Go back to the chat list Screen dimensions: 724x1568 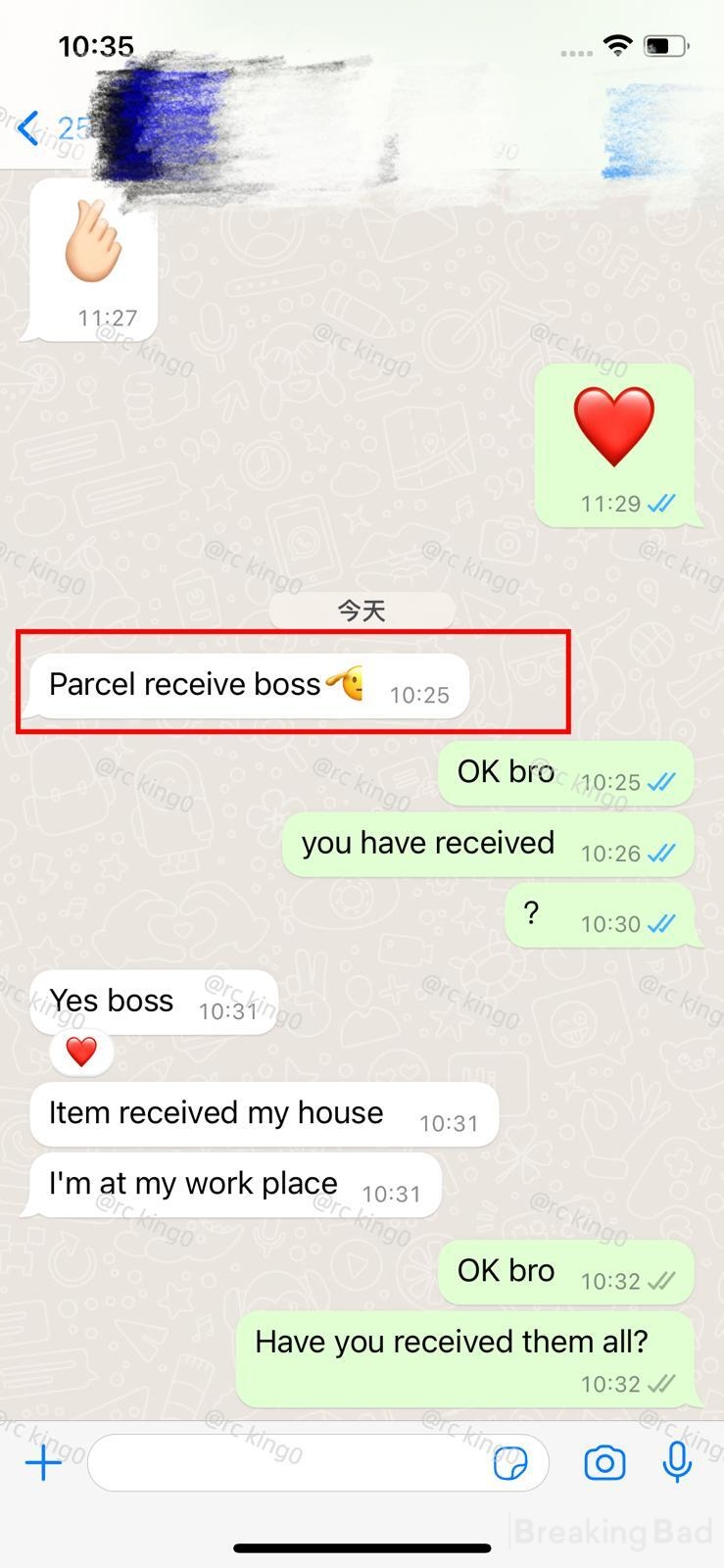pyautogui.click(x=29, y=128)
